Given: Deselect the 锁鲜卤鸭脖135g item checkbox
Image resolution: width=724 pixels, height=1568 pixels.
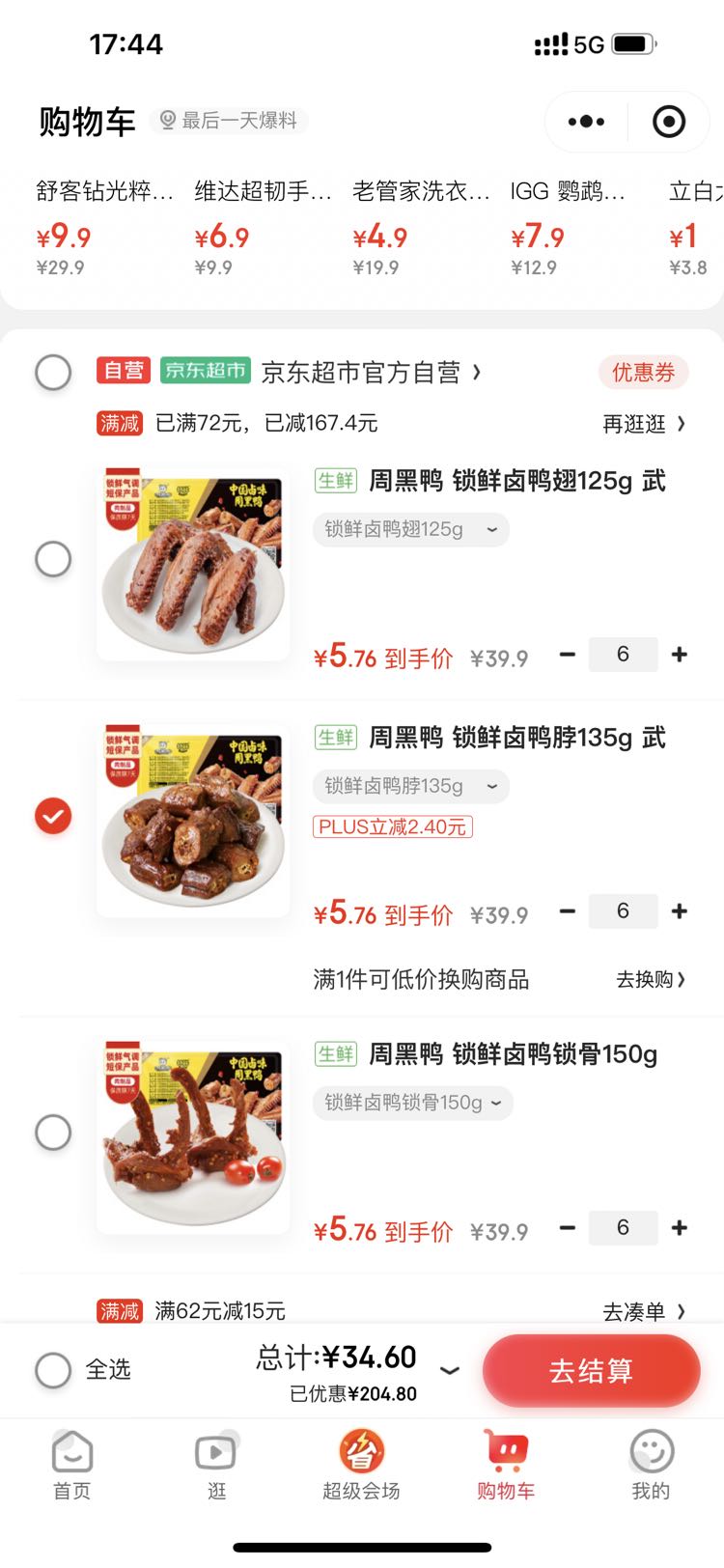Looking at the screenshot, I should click(x=53, y=816).
